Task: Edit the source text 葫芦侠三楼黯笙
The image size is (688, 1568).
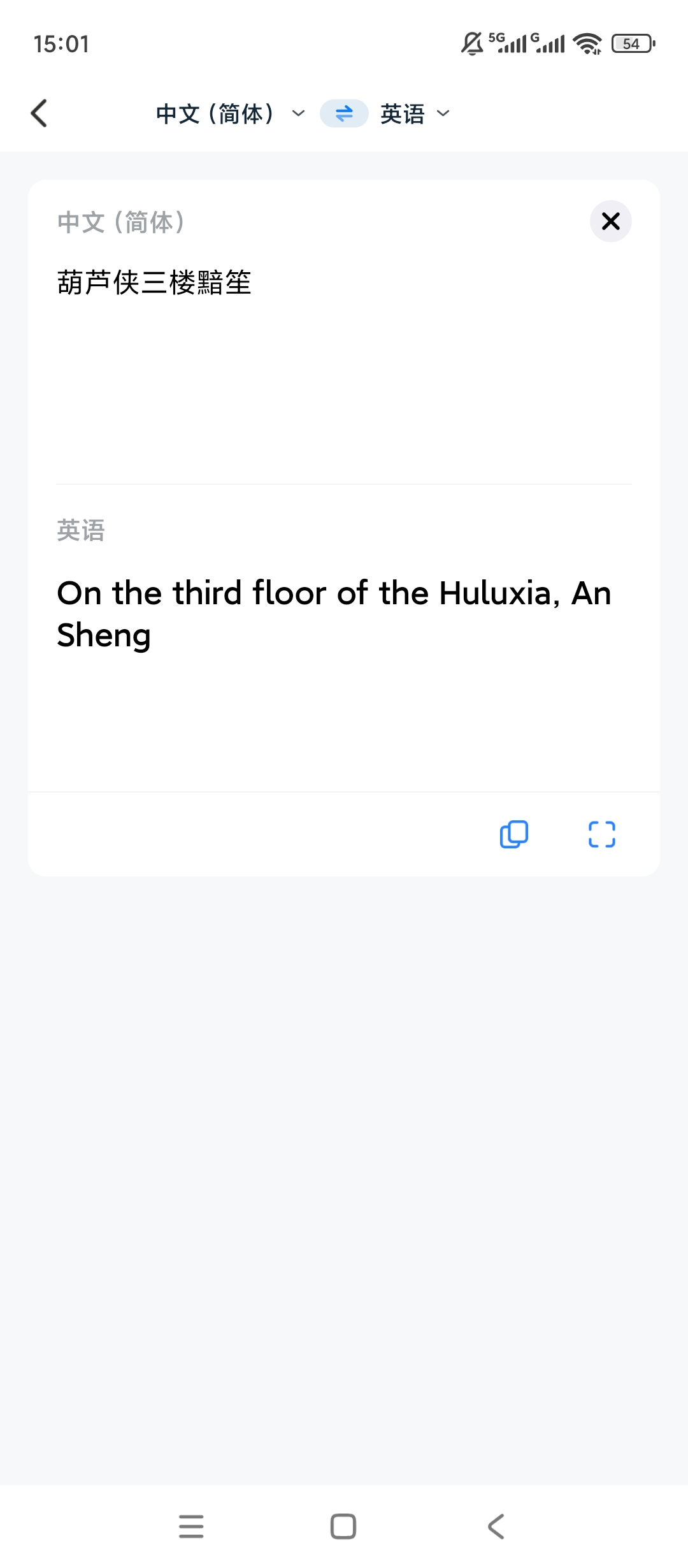Action: (154, 282)
